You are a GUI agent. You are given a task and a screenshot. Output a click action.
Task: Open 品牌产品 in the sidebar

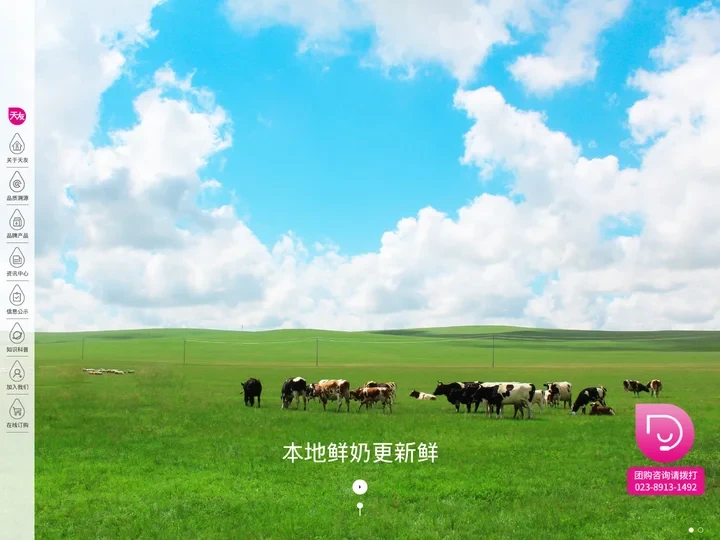(x=17, y=222)
